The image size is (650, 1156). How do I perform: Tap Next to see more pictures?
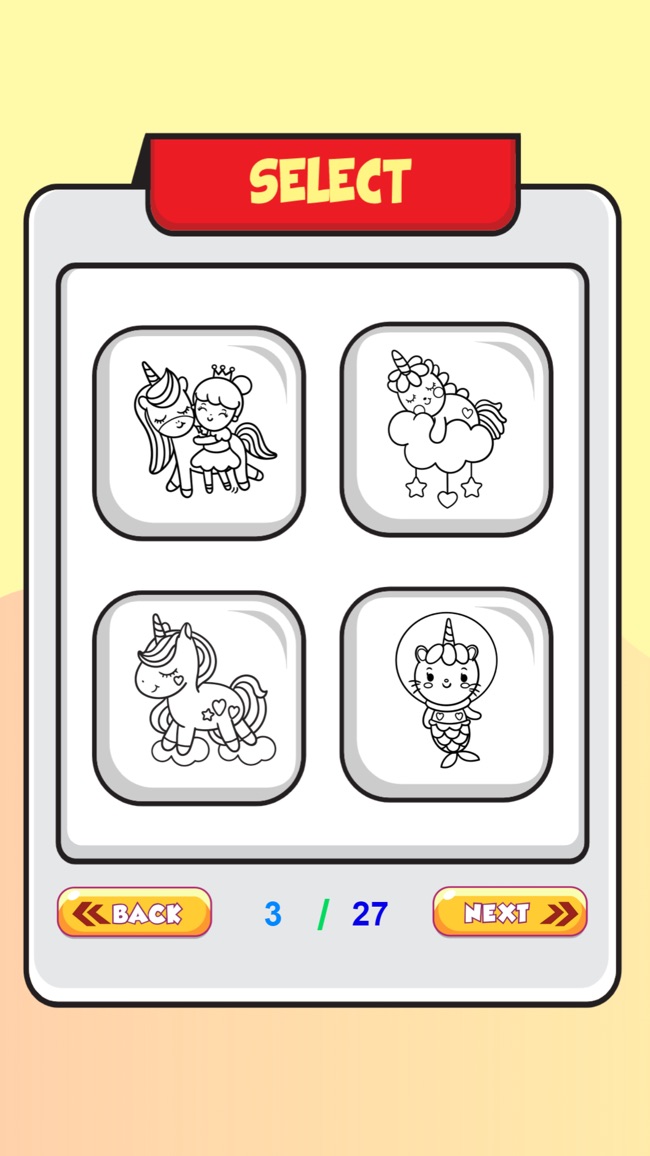tap(509, 912)
